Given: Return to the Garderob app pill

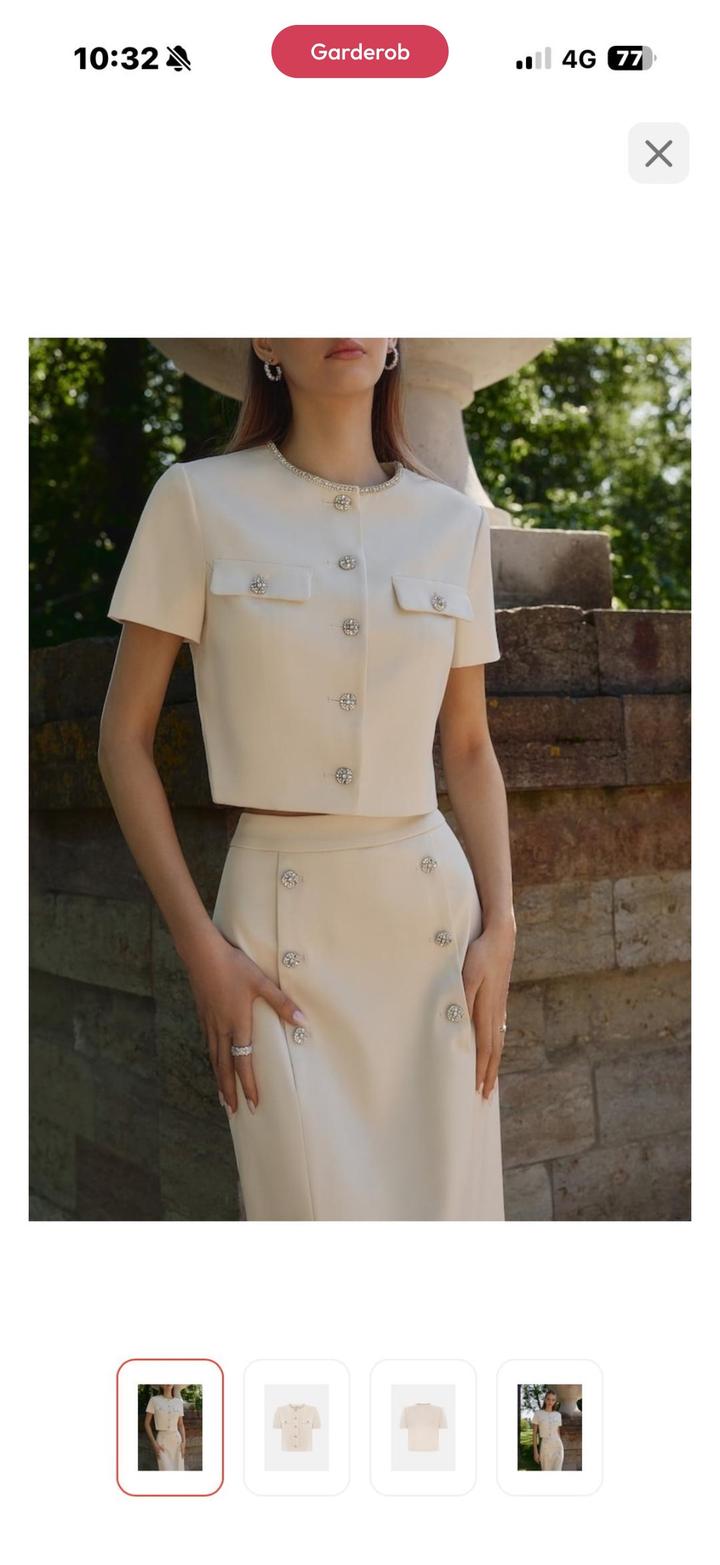Looking at the screenshot, I should 359,52.
